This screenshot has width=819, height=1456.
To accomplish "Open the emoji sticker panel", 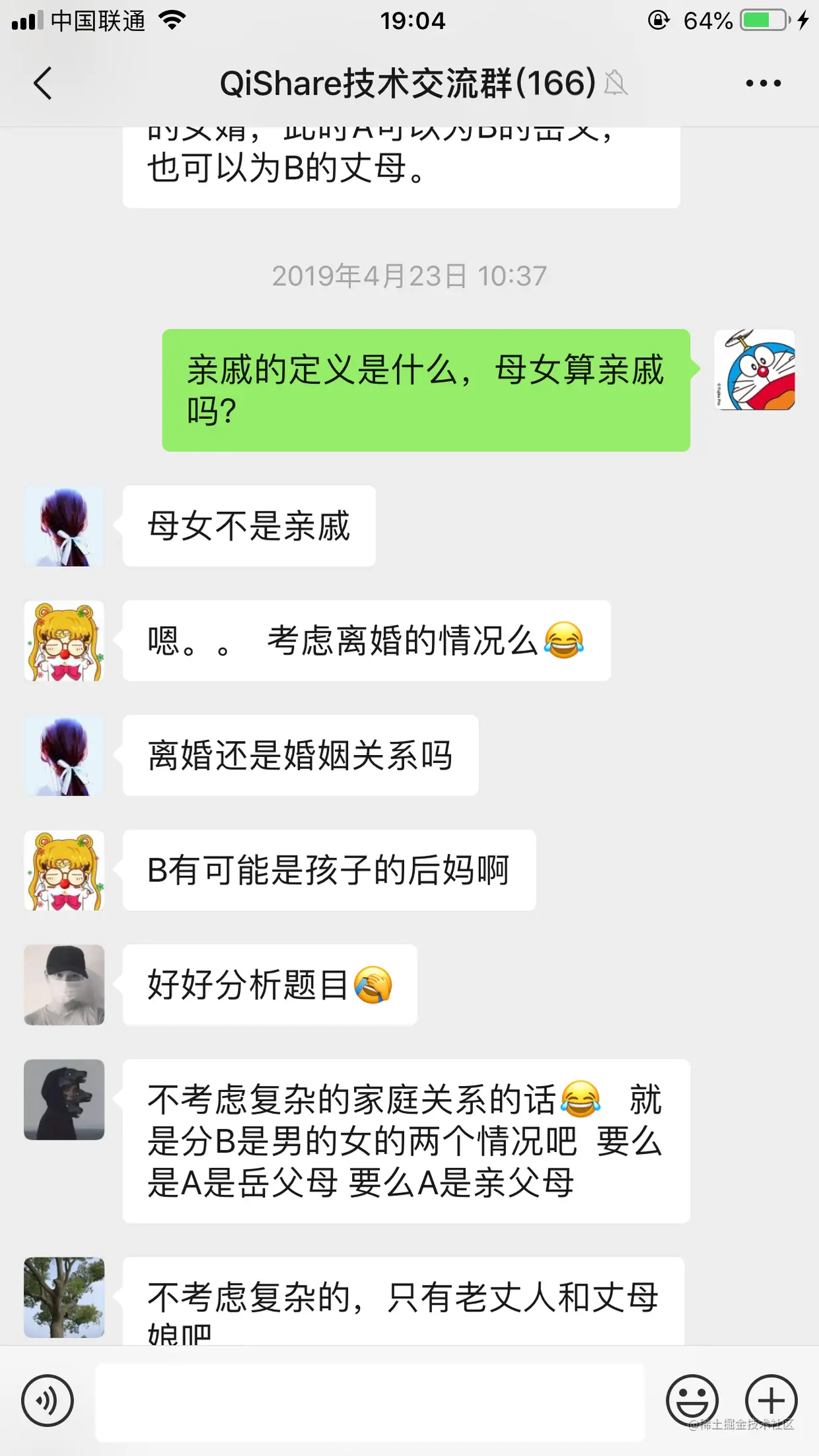I will click(x=692, y=1401).
